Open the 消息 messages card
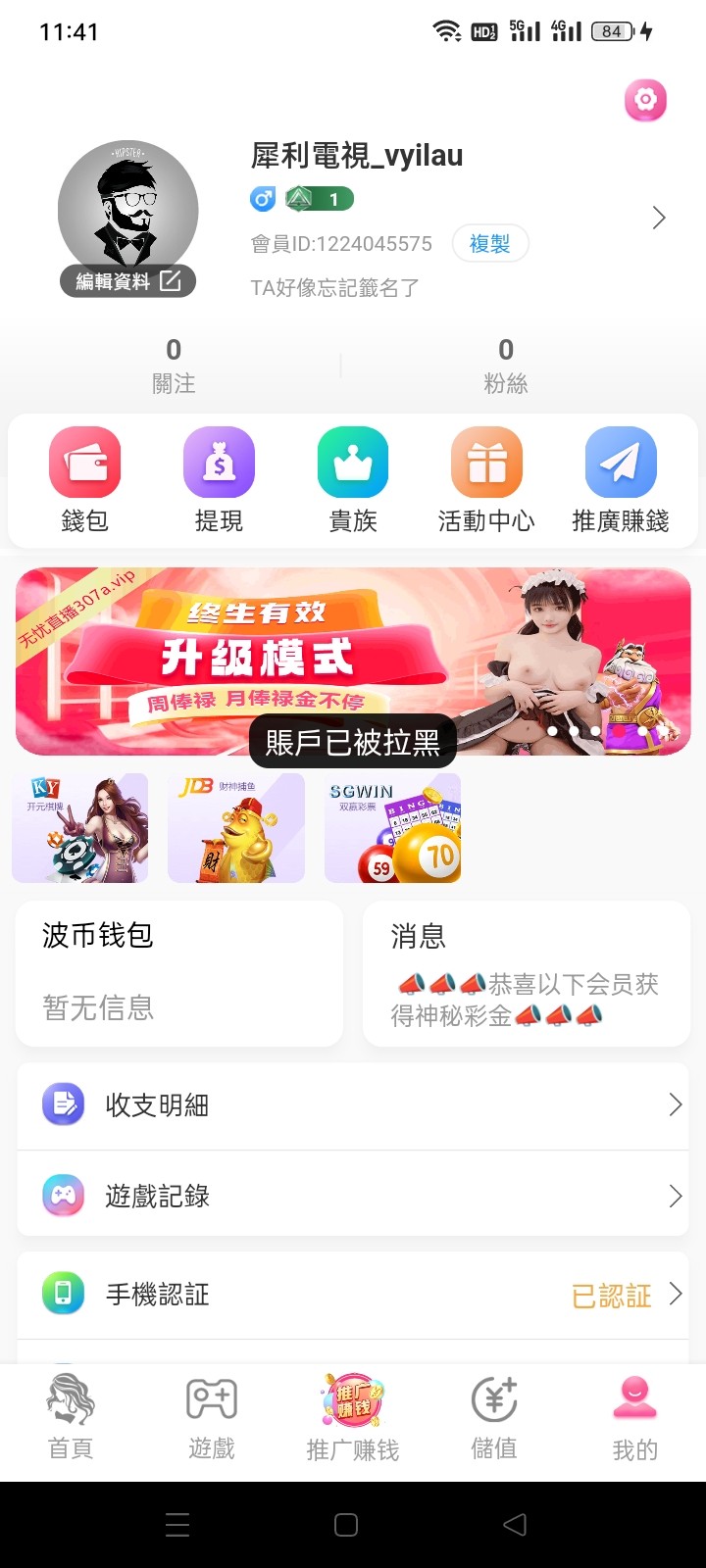 click(527, 973)
